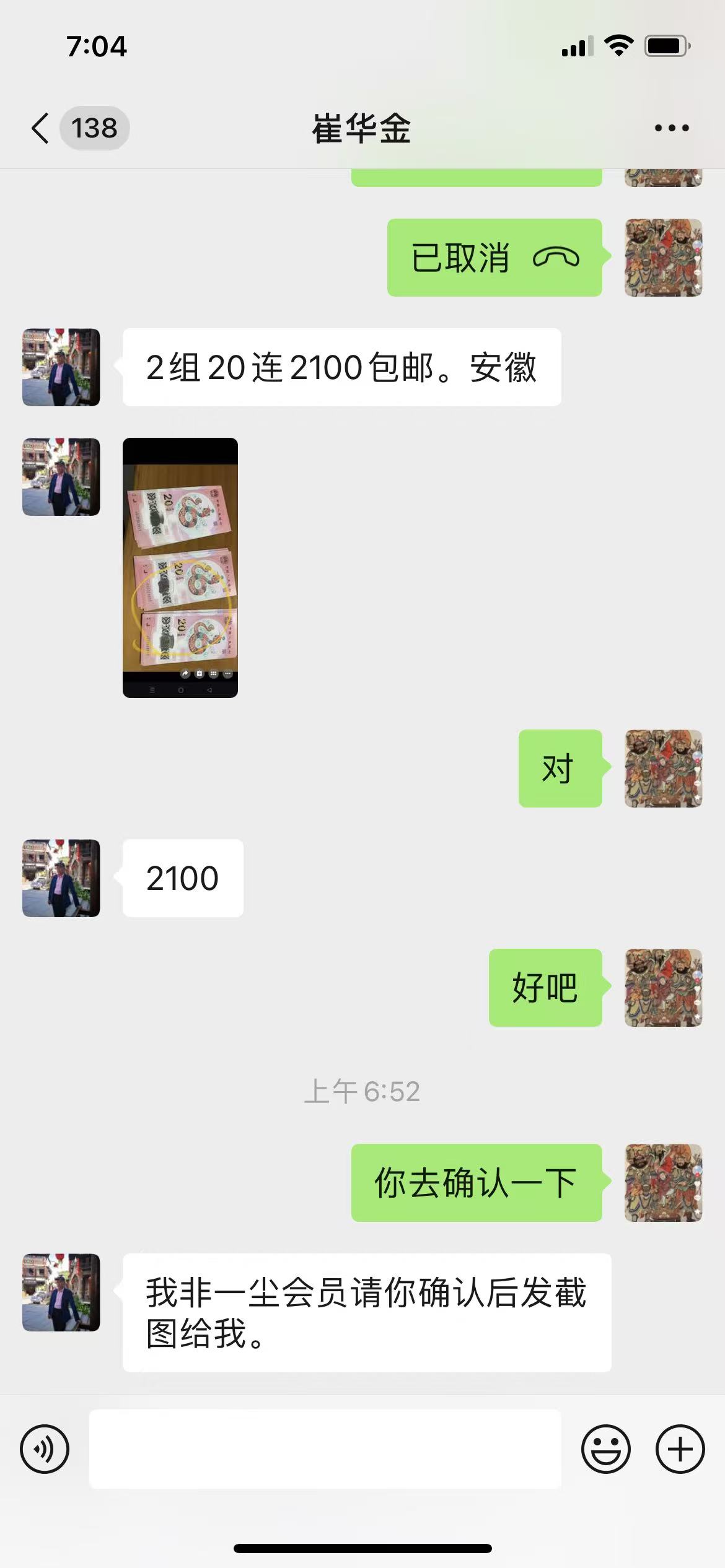Viewport: 725px width, 1568px height.
Task: Open the emoji sticker panel
Action: 606,1449
